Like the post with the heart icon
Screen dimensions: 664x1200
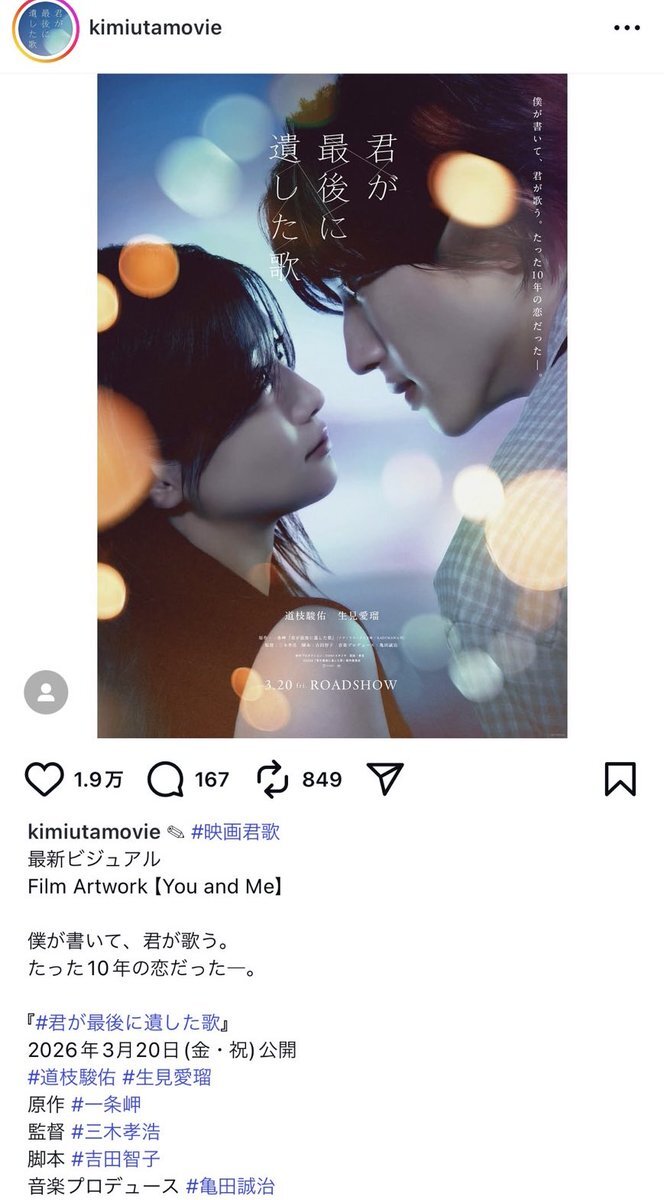[x=44, y=779]
